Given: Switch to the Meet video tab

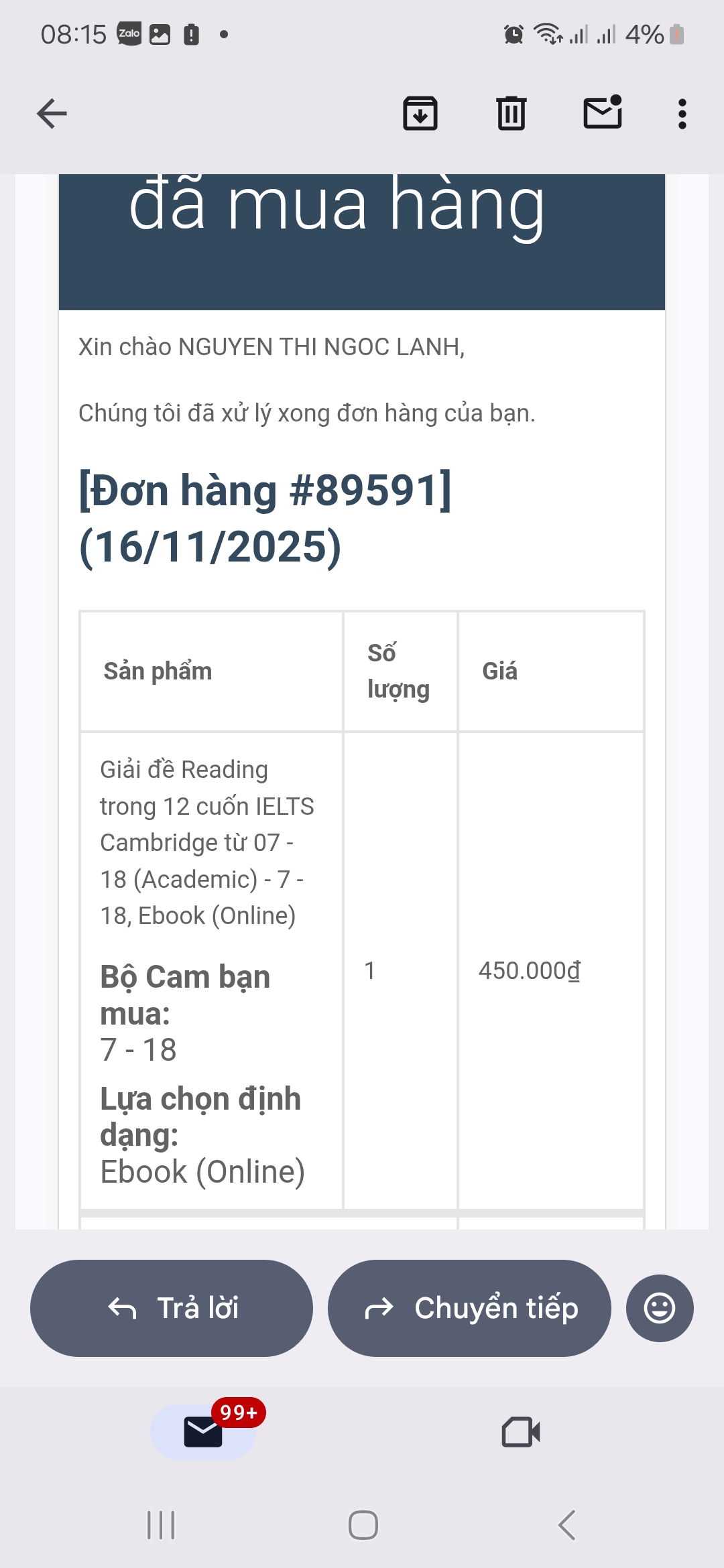Looking at the screenshot, I should click(x=521, y=1432).
